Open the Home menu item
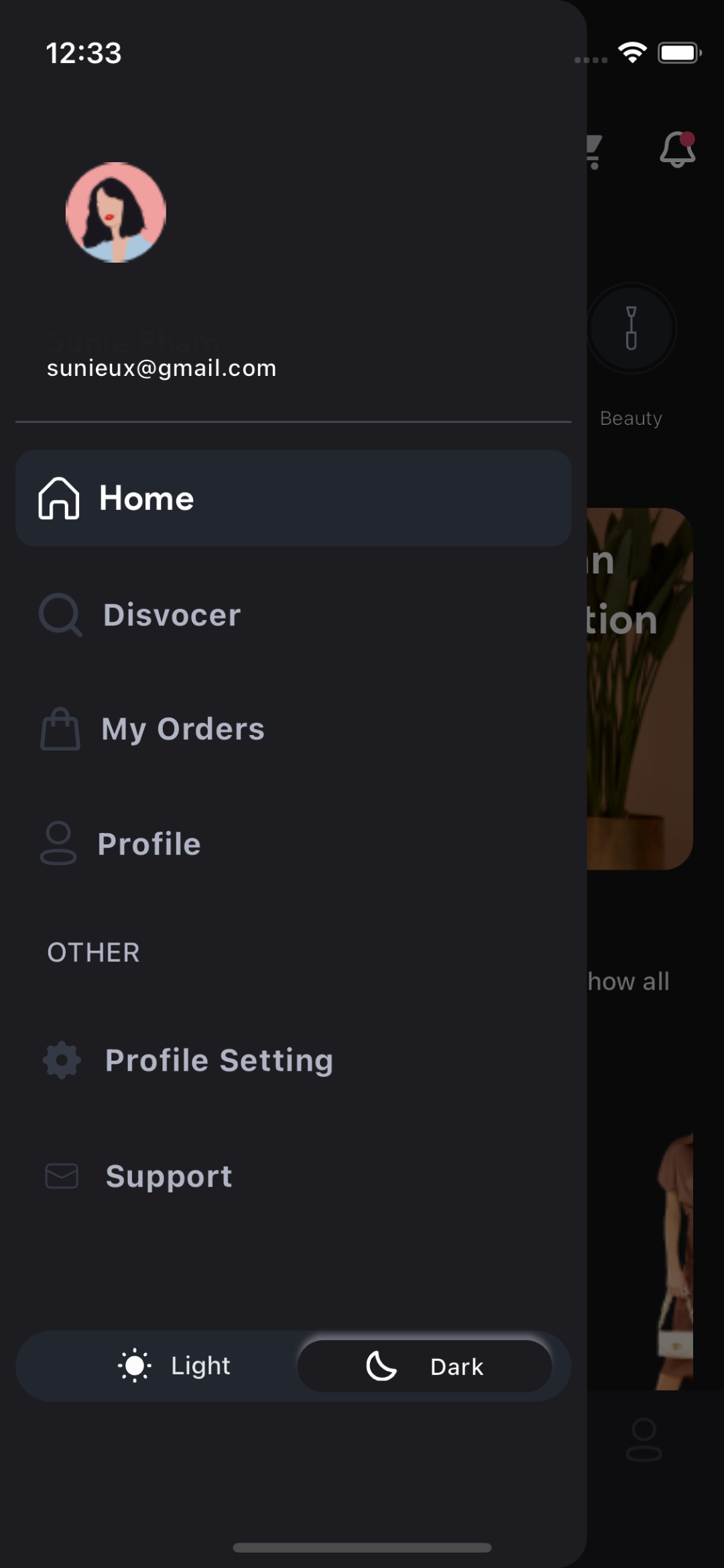Image resolution: width=724 pixels, height=1568 pixels. [293, 498]
